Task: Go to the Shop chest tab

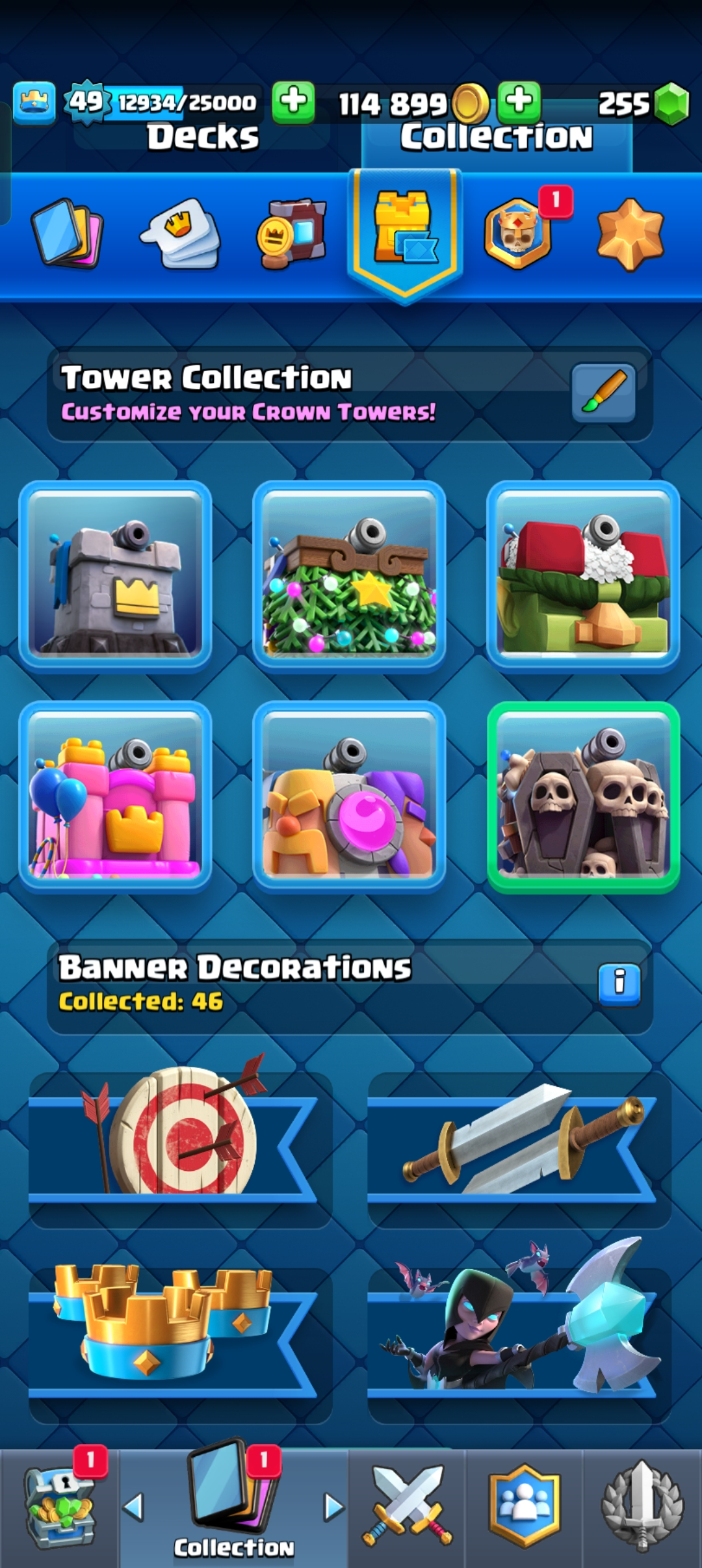Action: click(x=60, y=1508)
